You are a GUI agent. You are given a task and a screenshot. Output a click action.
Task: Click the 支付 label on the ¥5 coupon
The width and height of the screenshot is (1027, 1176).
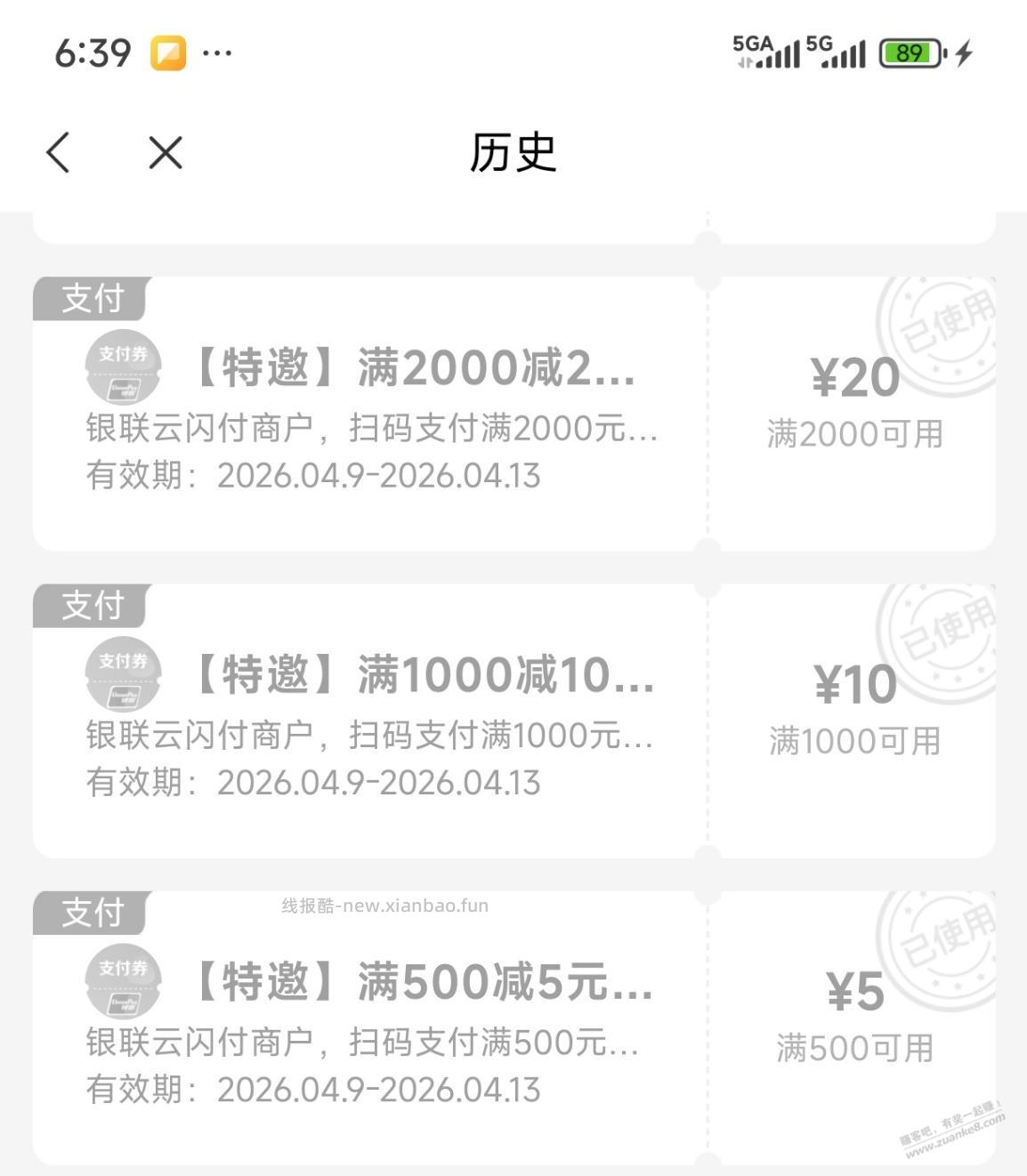(89, 913)
